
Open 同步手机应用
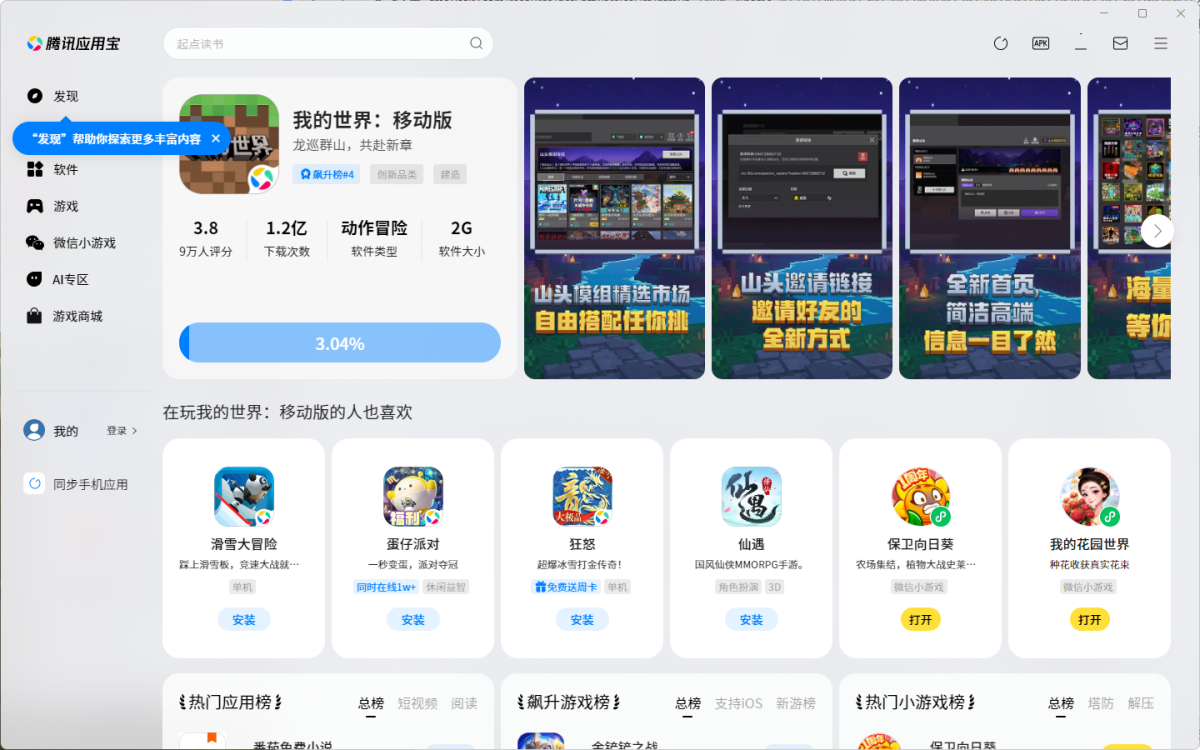90,484
